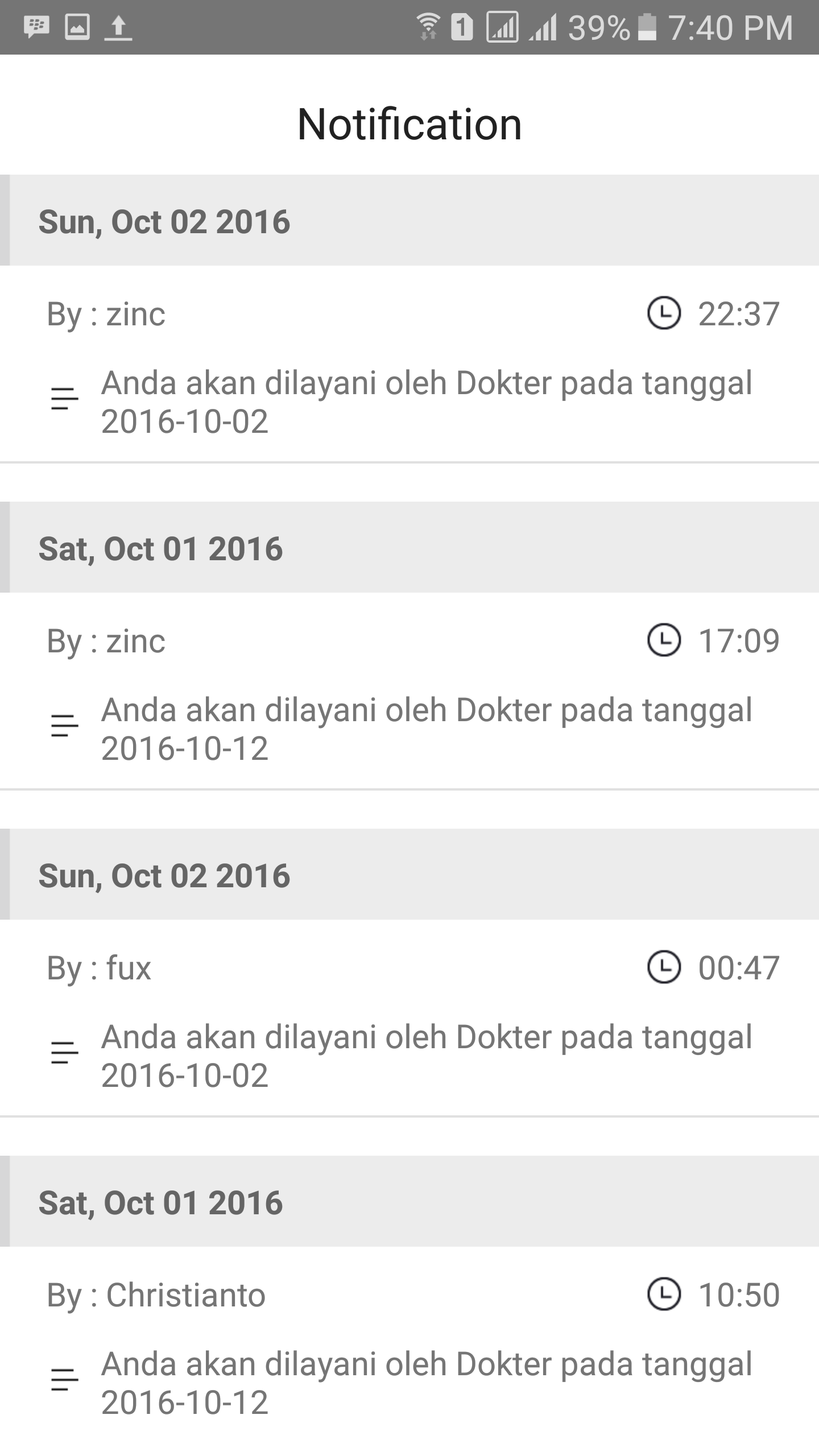Open zinc's notification from 22:37
Viewport: 819px width, 1456px height.
(409, 364)
